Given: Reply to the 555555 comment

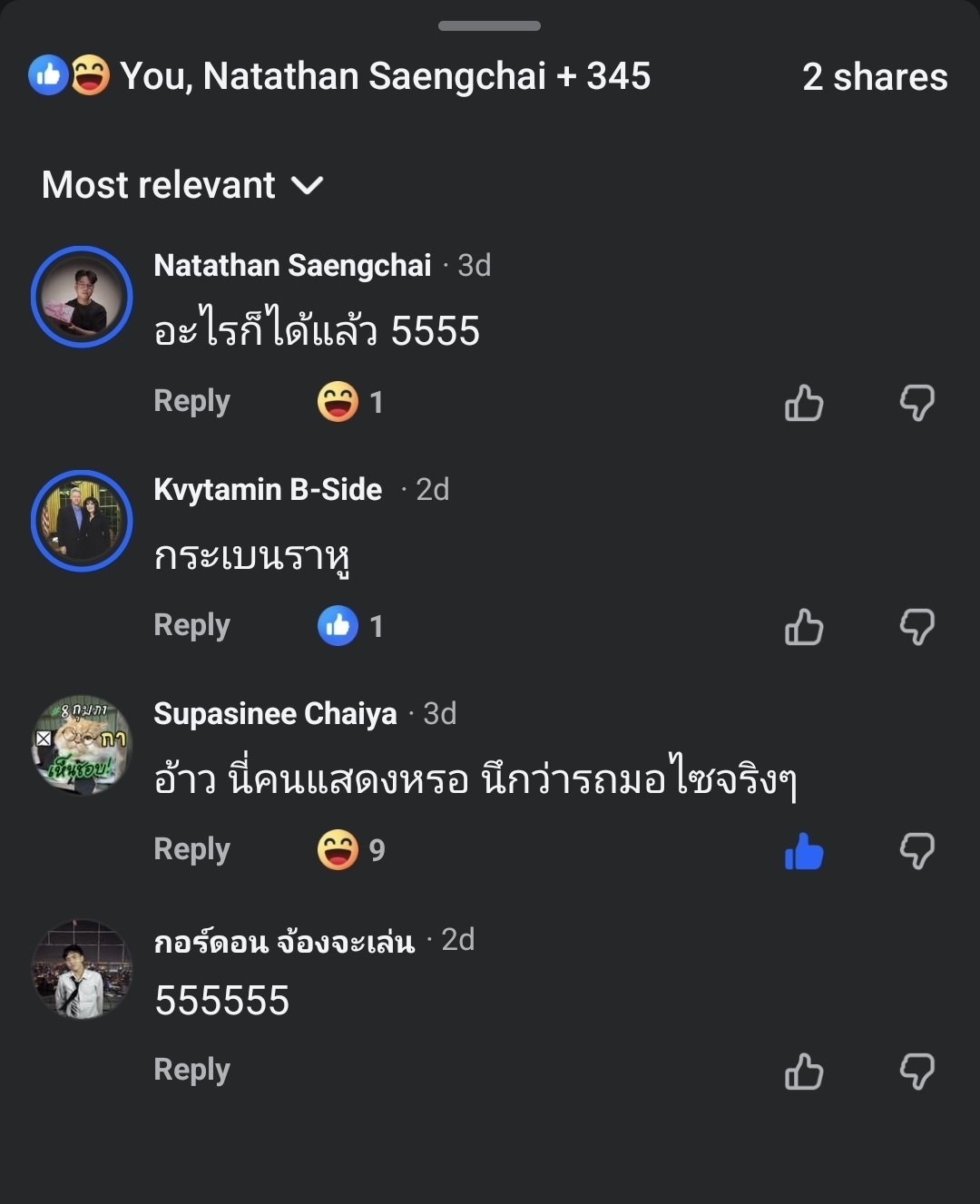Looking at the screenshot, I should click(x=191, y=1070).
